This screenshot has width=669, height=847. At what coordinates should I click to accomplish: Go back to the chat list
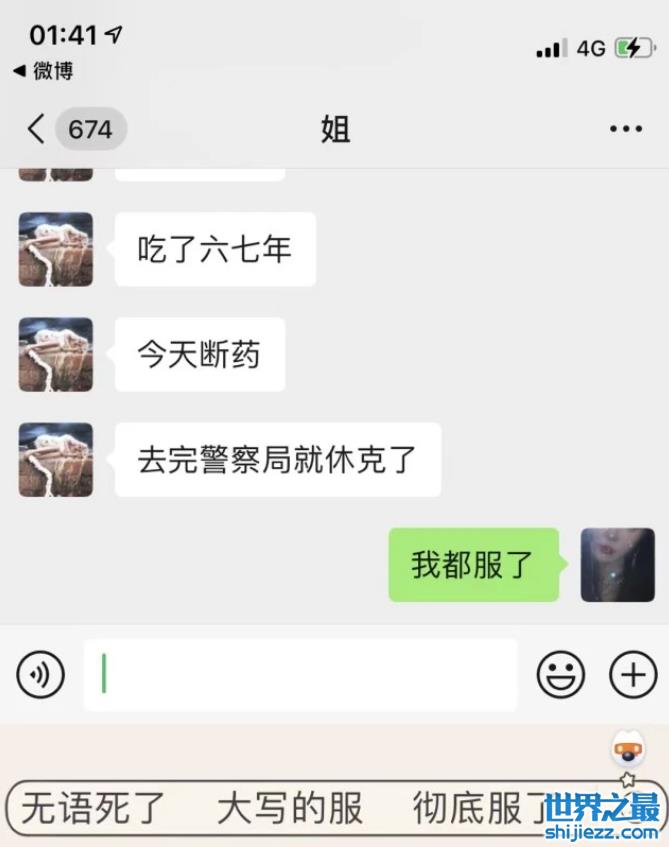37,129
